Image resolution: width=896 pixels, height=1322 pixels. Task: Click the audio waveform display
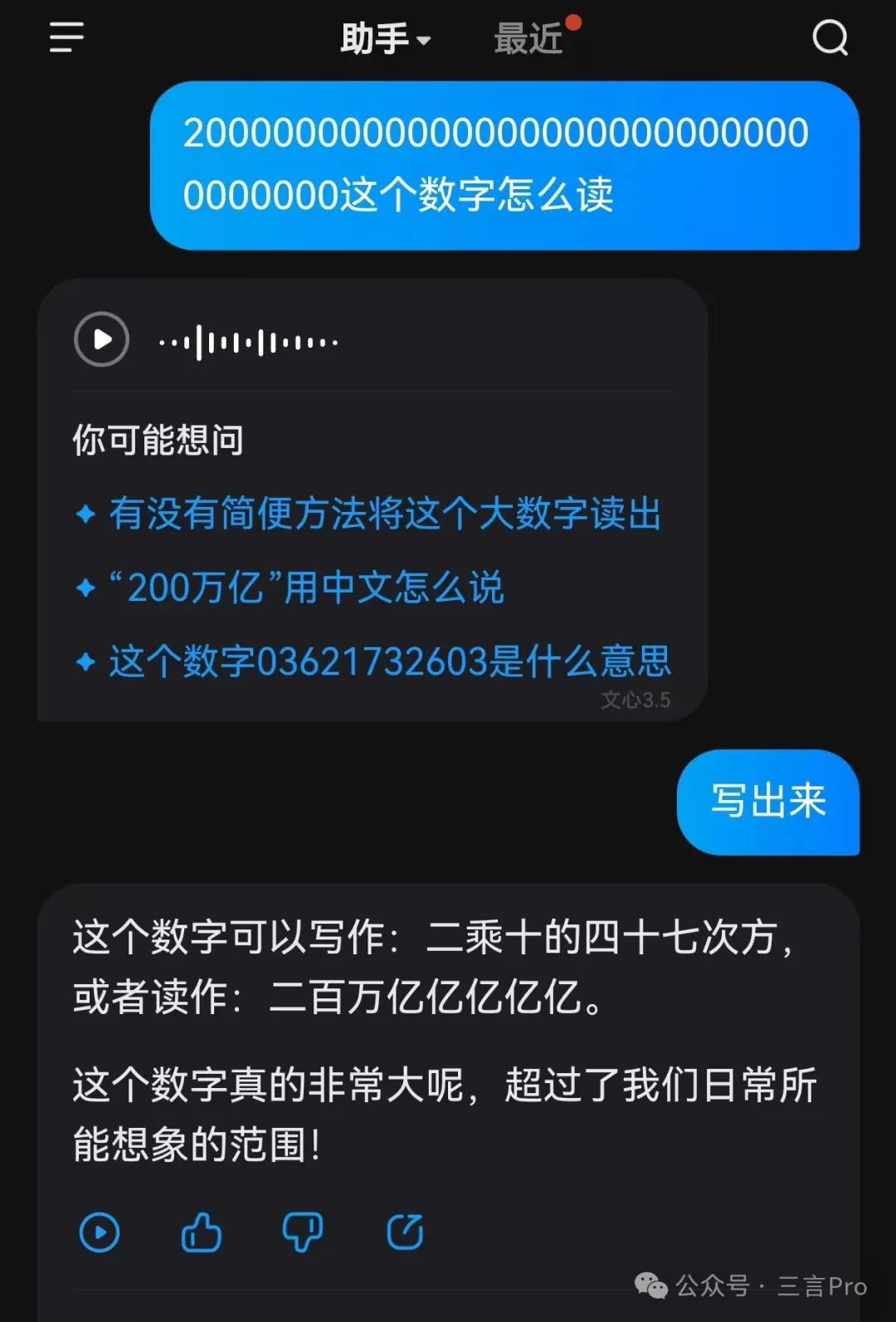coord(249,339)
